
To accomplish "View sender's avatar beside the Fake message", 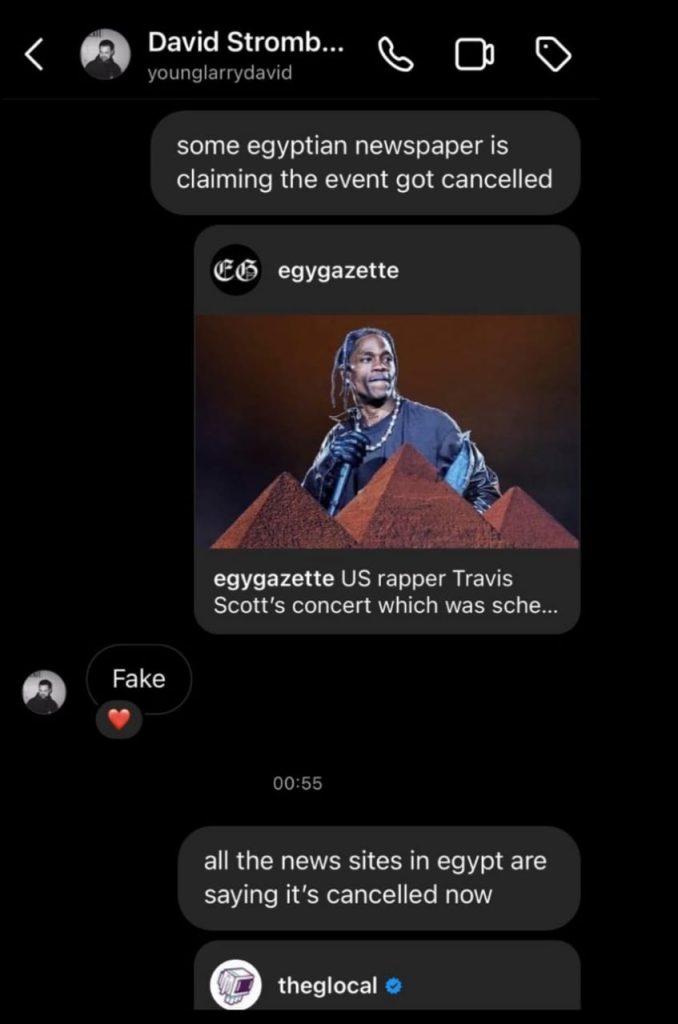I will click(44, 692).
